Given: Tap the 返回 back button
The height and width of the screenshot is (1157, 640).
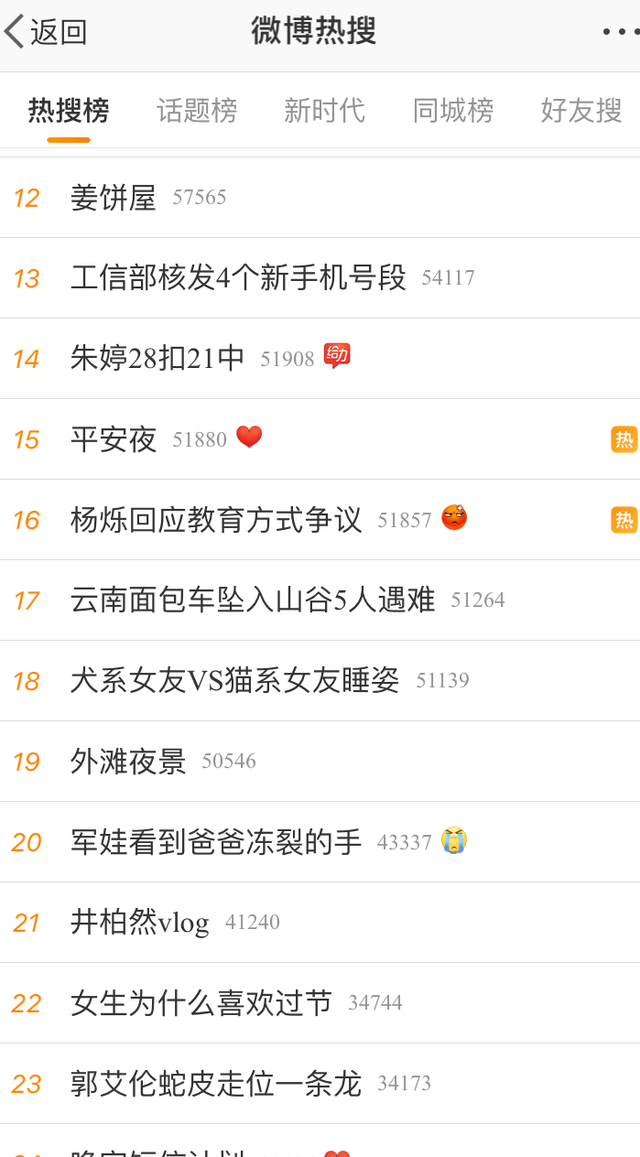Looking at the screenshot, I should (x=46, y=32).
